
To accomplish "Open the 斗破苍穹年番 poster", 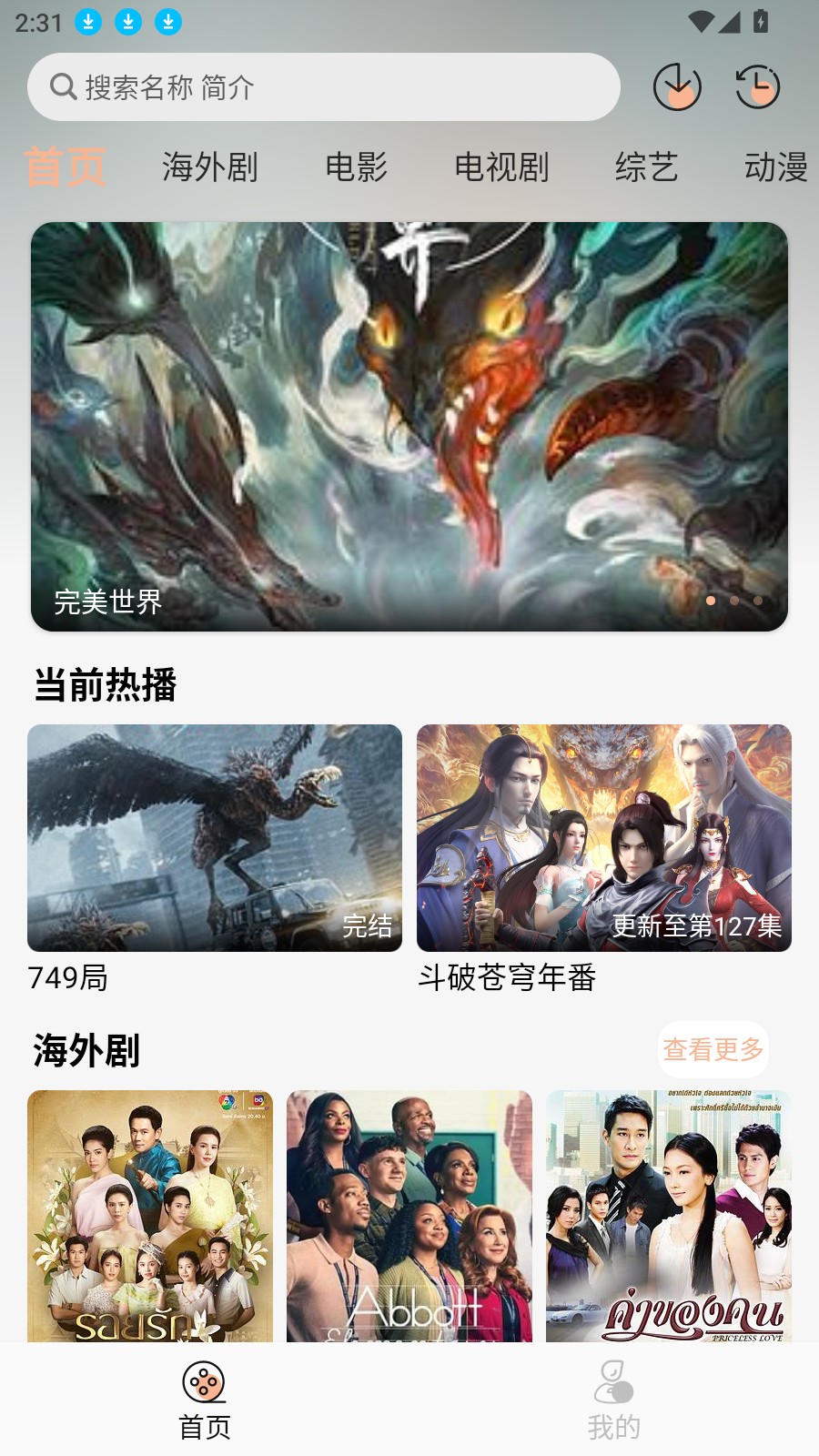I will pyautogui.click(x=603, y=837).
